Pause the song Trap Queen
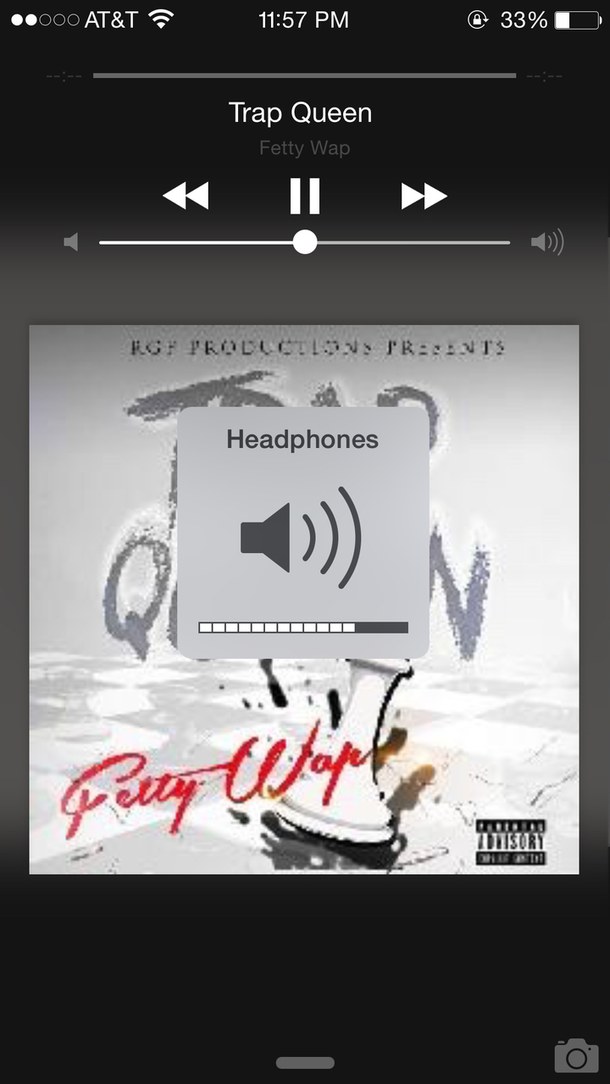This screenshot has width=610, height=1084. pos(305,196)
